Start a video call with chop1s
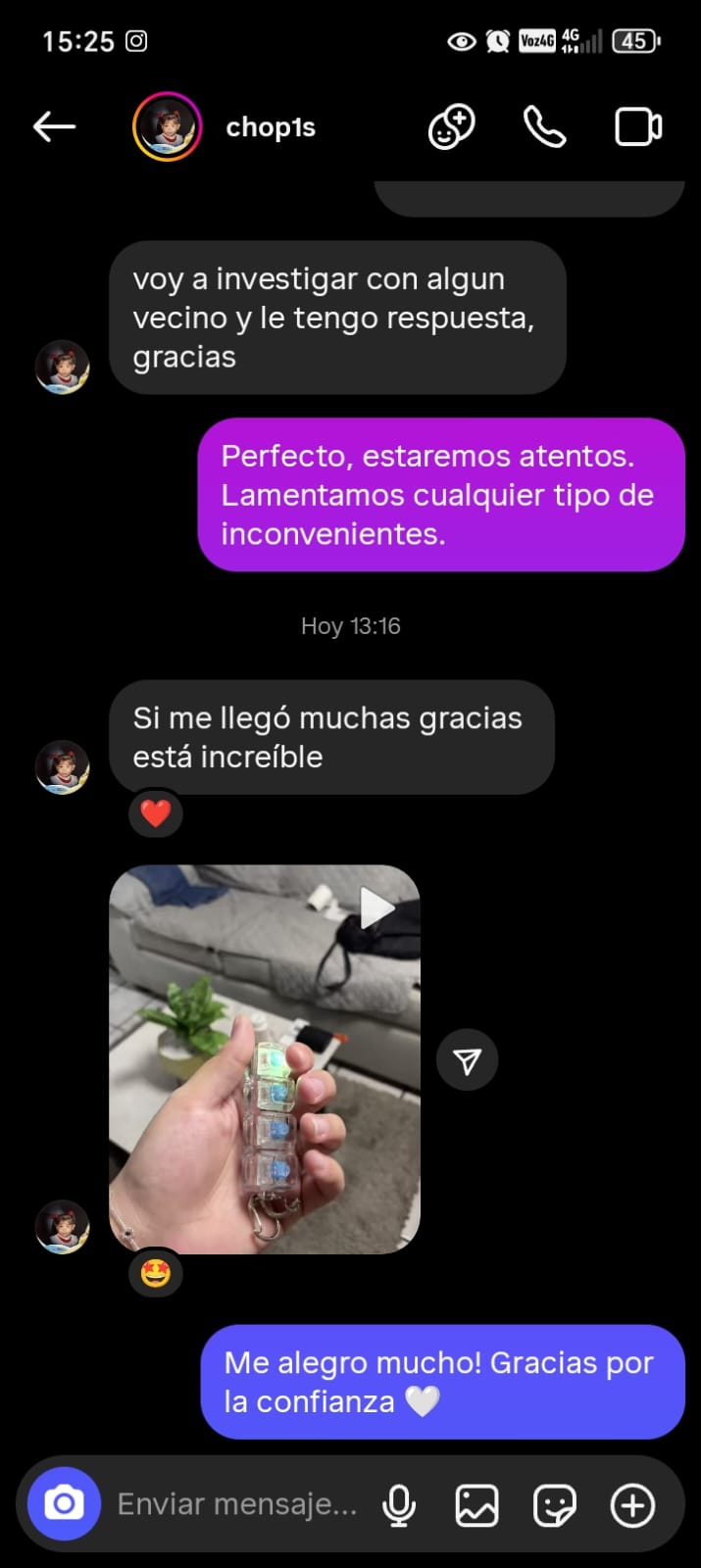This screenshot has height=1568, width=701. [637, 127]
